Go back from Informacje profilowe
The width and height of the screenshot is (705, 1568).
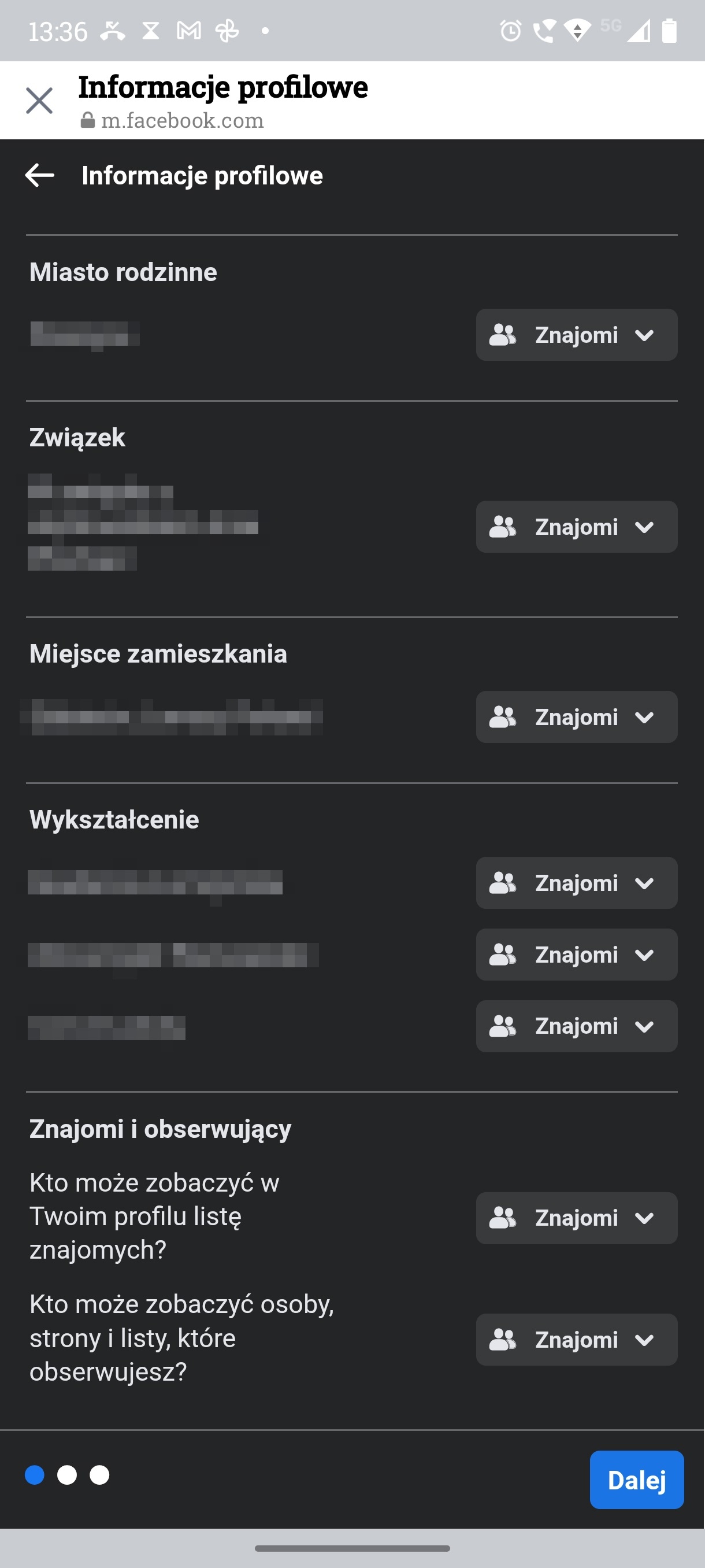point(40,175)
